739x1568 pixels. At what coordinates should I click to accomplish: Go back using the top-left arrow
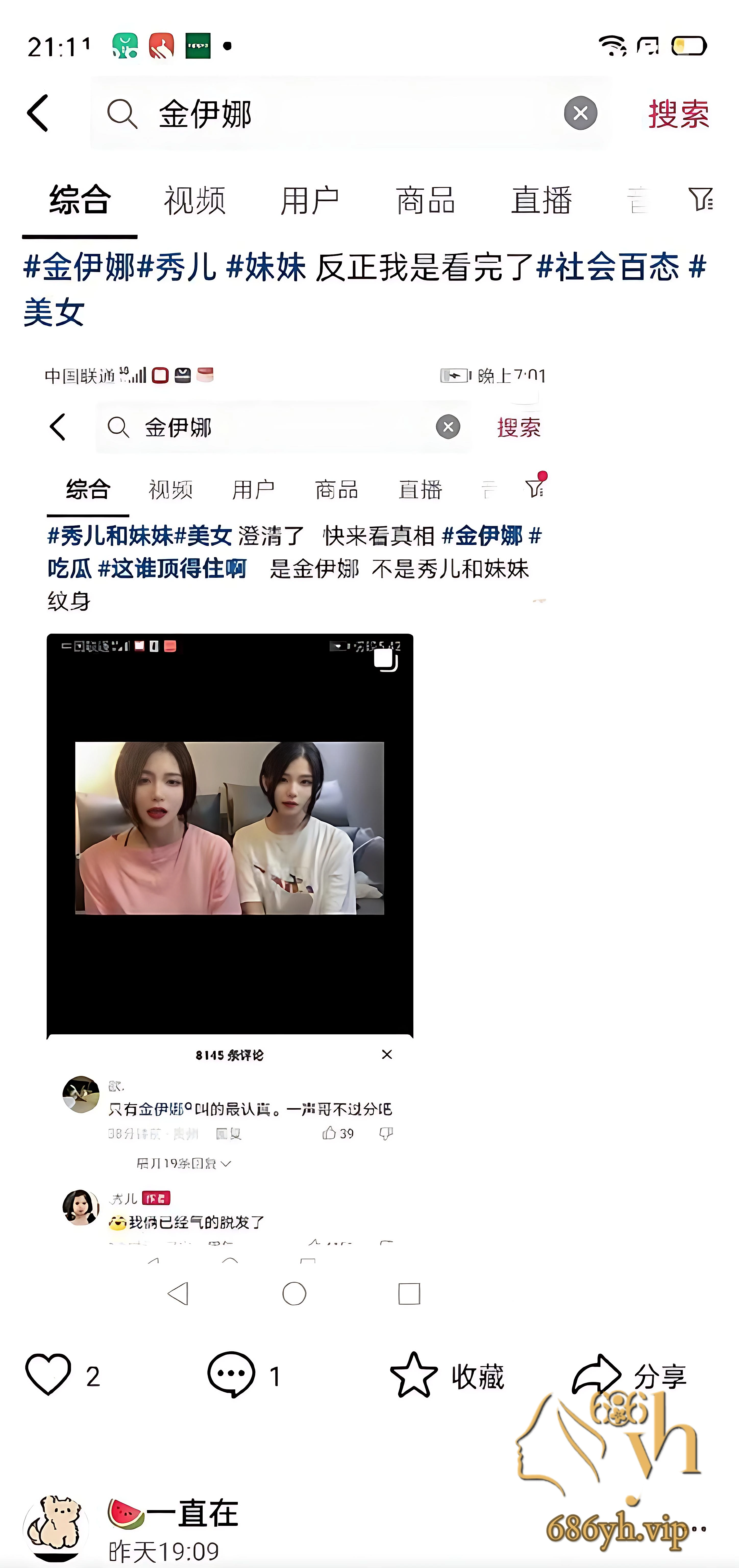38,113
